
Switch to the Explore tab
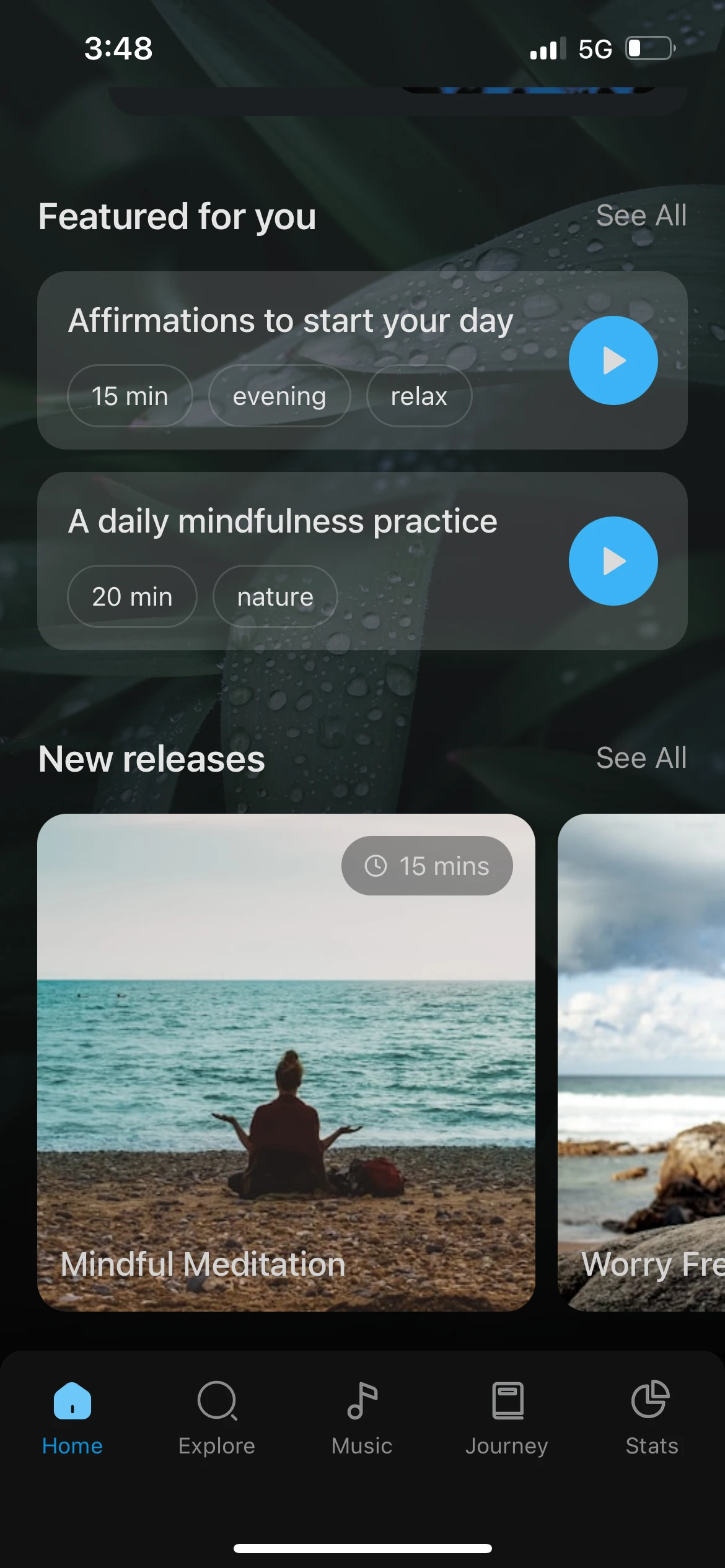click(217, 1417)
